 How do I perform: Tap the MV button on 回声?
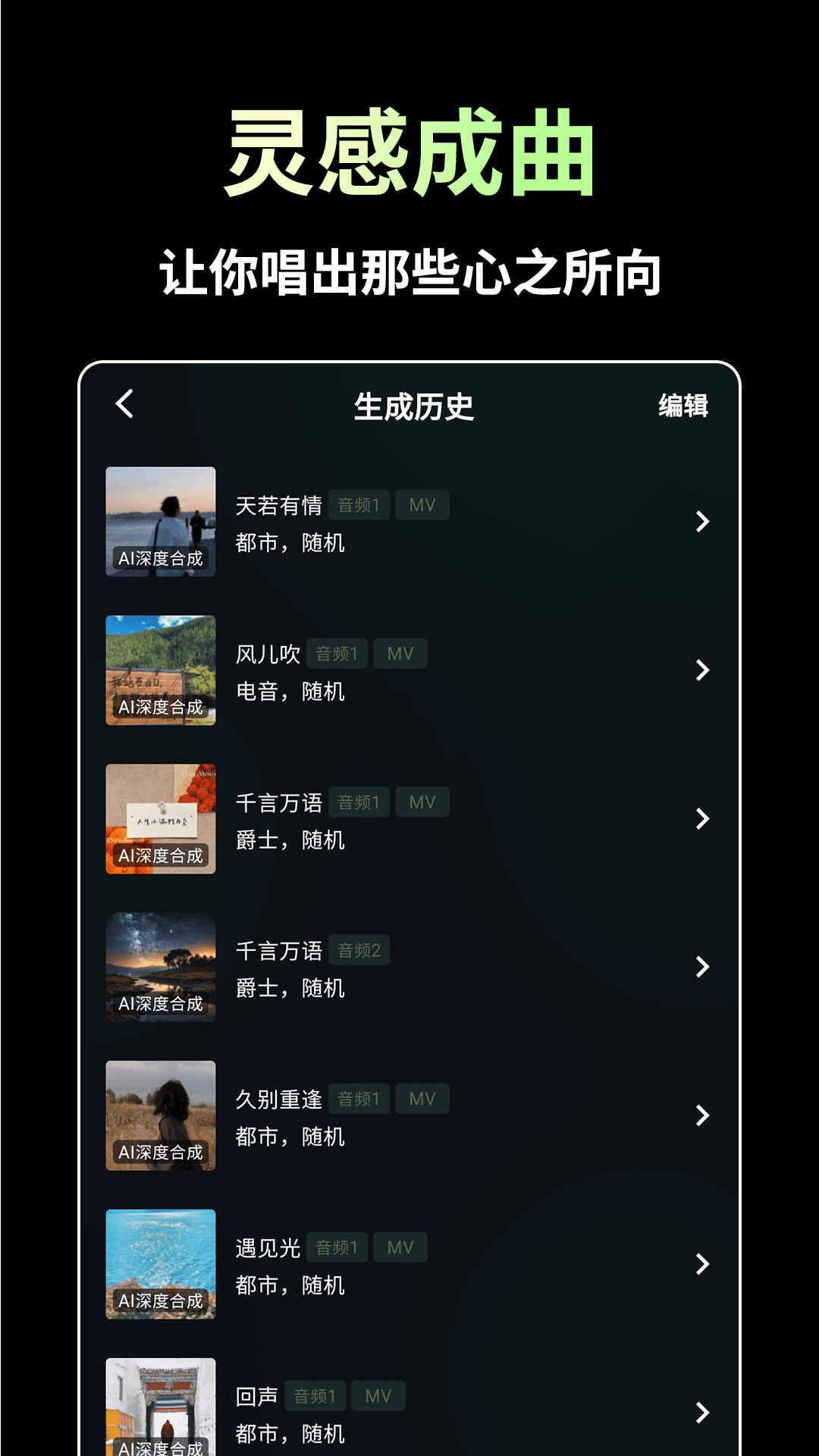[379, 1395]
